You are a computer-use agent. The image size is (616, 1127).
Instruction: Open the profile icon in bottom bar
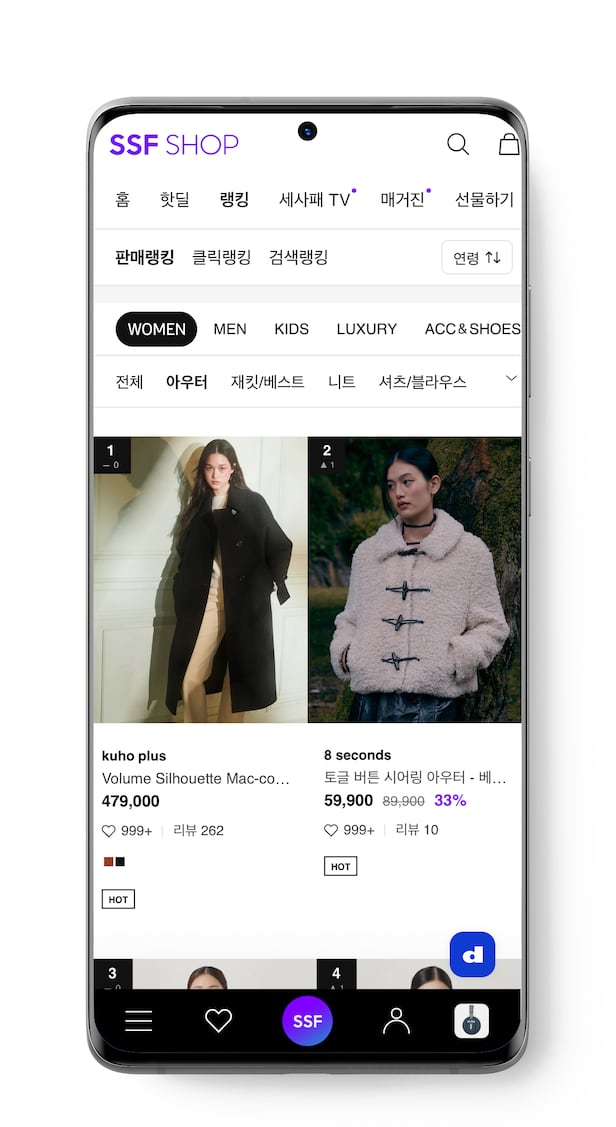tap(396, 1020)
